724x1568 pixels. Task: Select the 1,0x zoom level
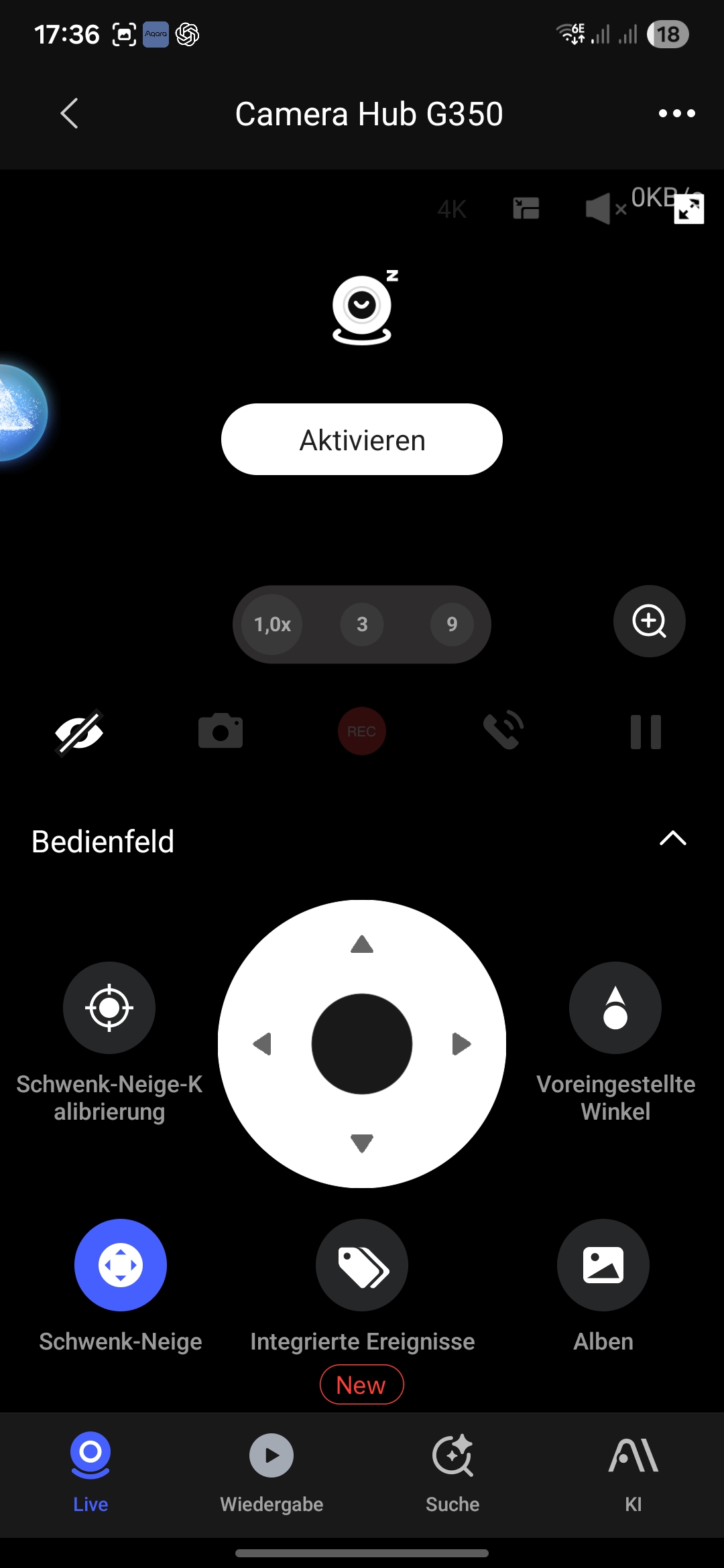[272, 625]
